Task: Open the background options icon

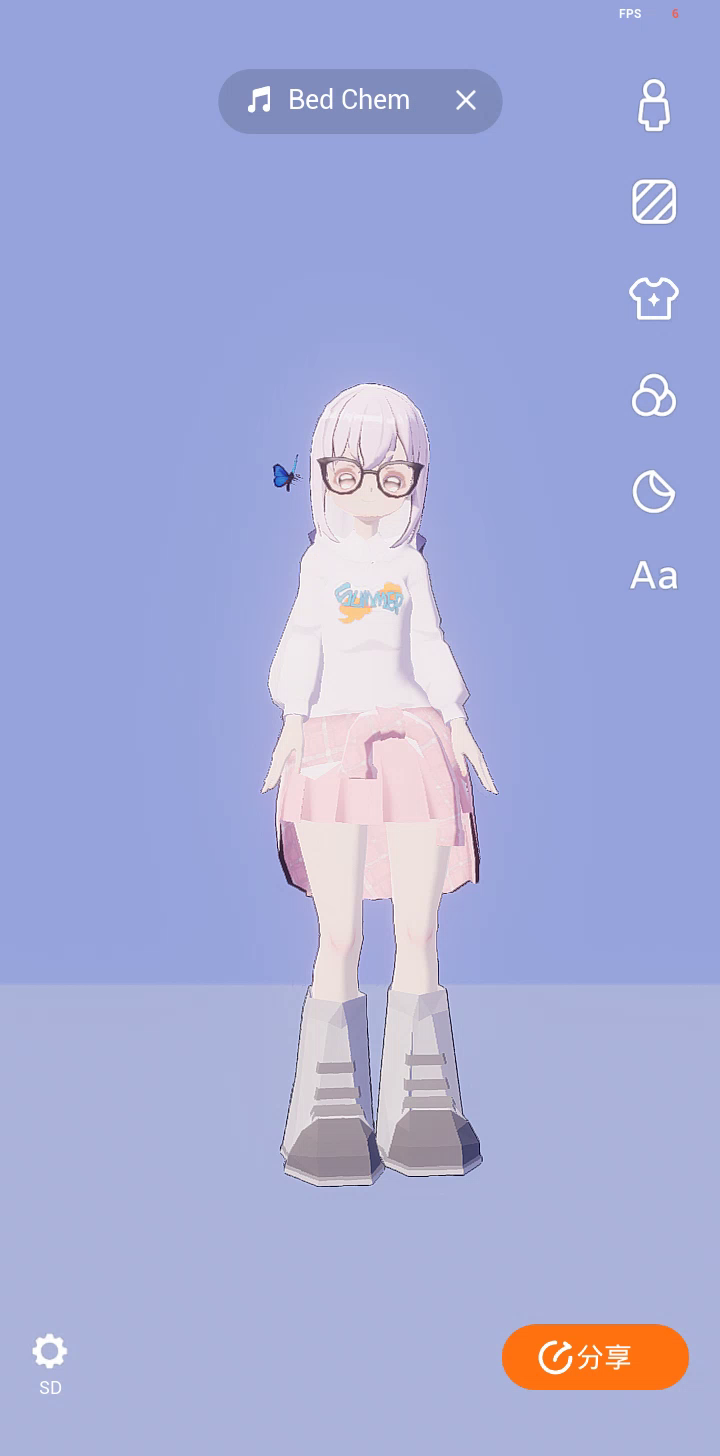Action: [x=654, y=202]
